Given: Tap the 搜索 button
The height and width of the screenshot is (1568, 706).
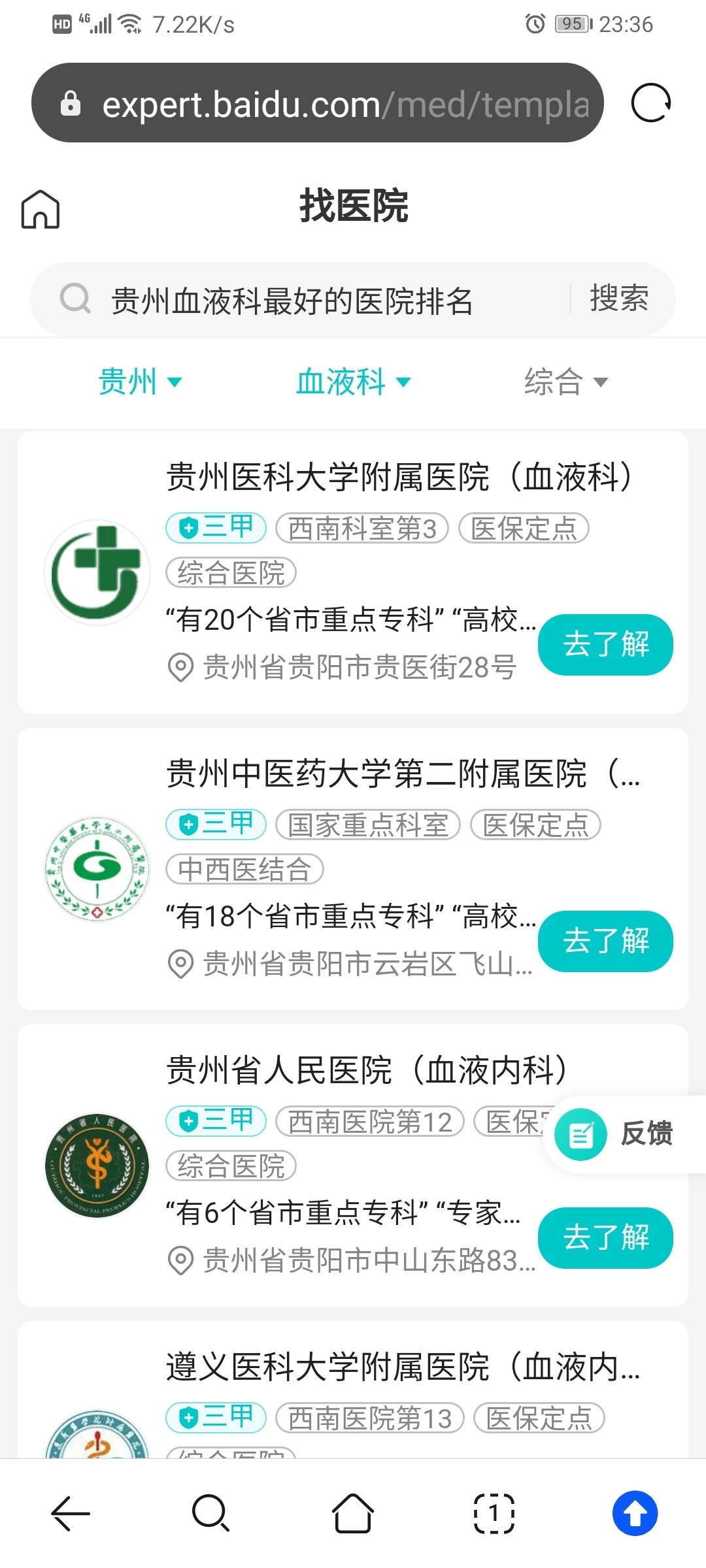Looking at the screenshot, I should (x=619, y=299).
